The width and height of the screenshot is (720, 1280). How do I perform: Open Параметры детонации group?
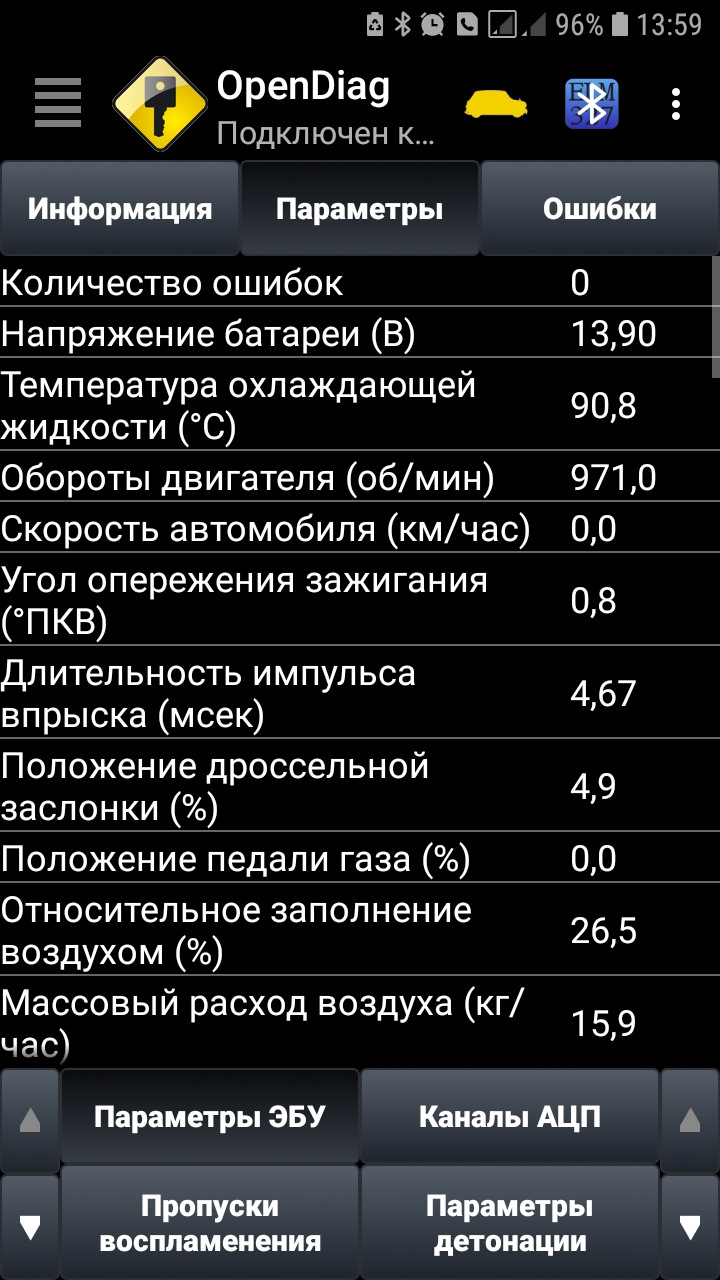[x=510, y=1223]
